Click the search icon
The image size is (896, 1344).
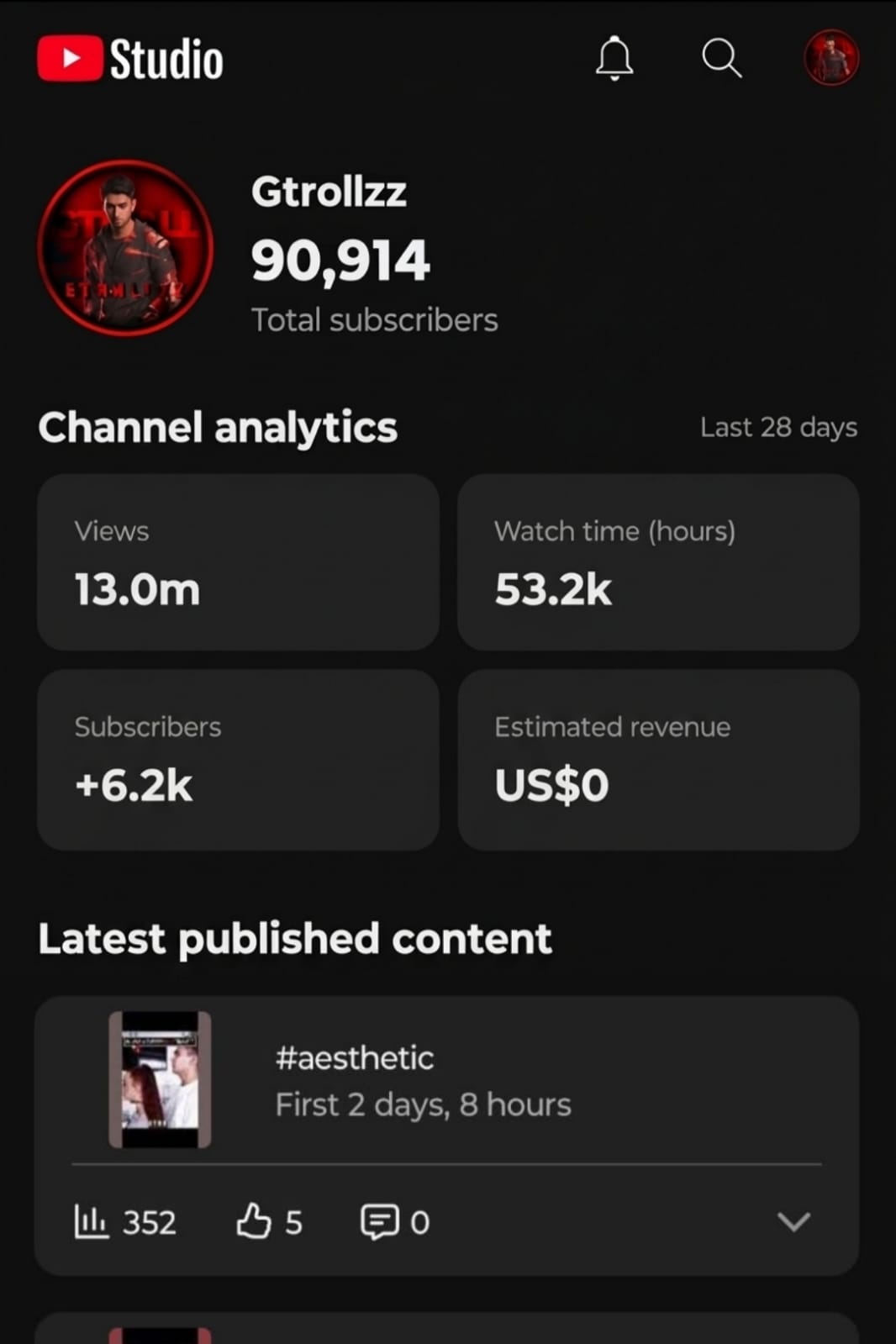coord(719,58)
